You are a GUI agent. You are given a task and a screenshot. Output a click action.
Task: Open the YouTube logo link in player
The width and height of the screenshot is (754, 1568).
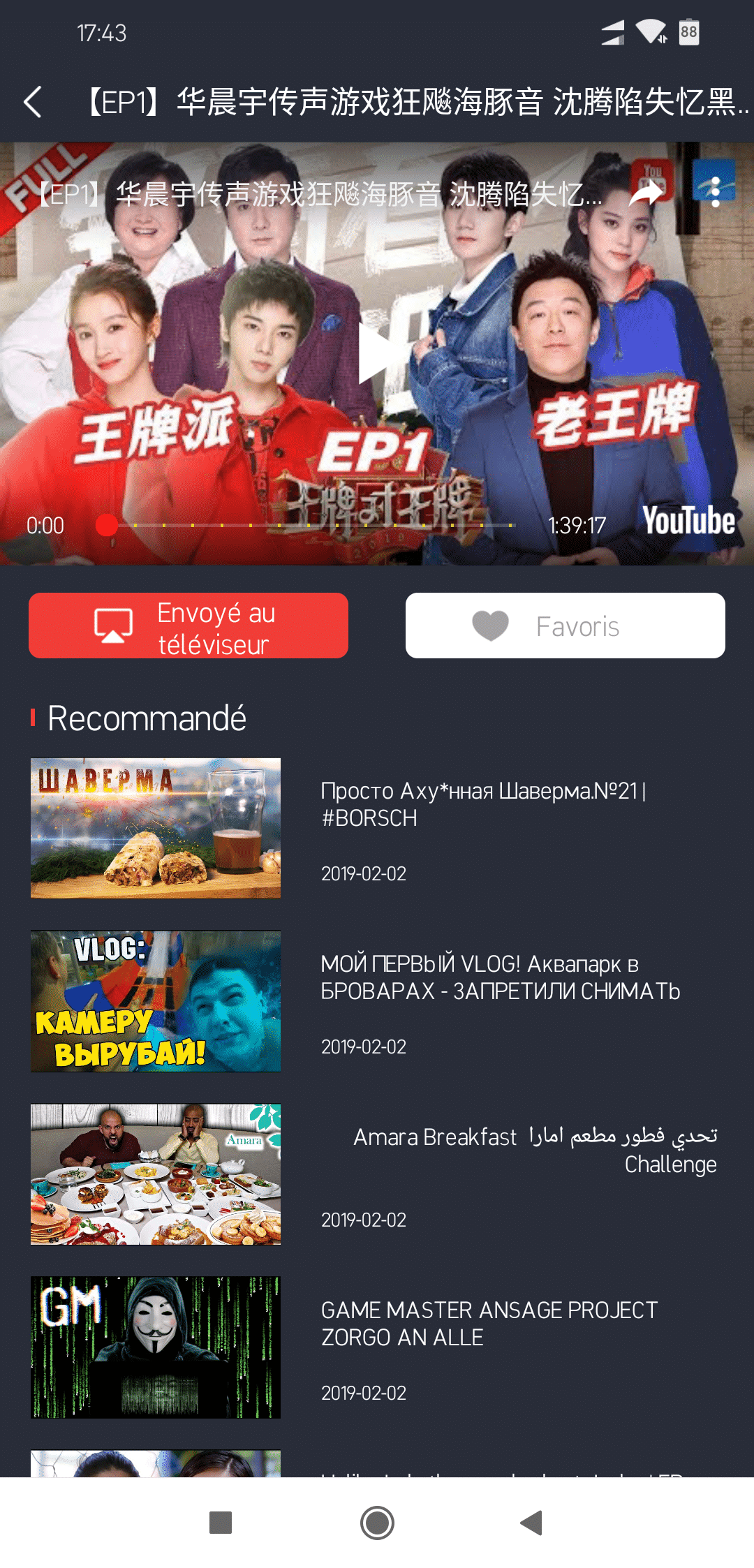(688, 521)
